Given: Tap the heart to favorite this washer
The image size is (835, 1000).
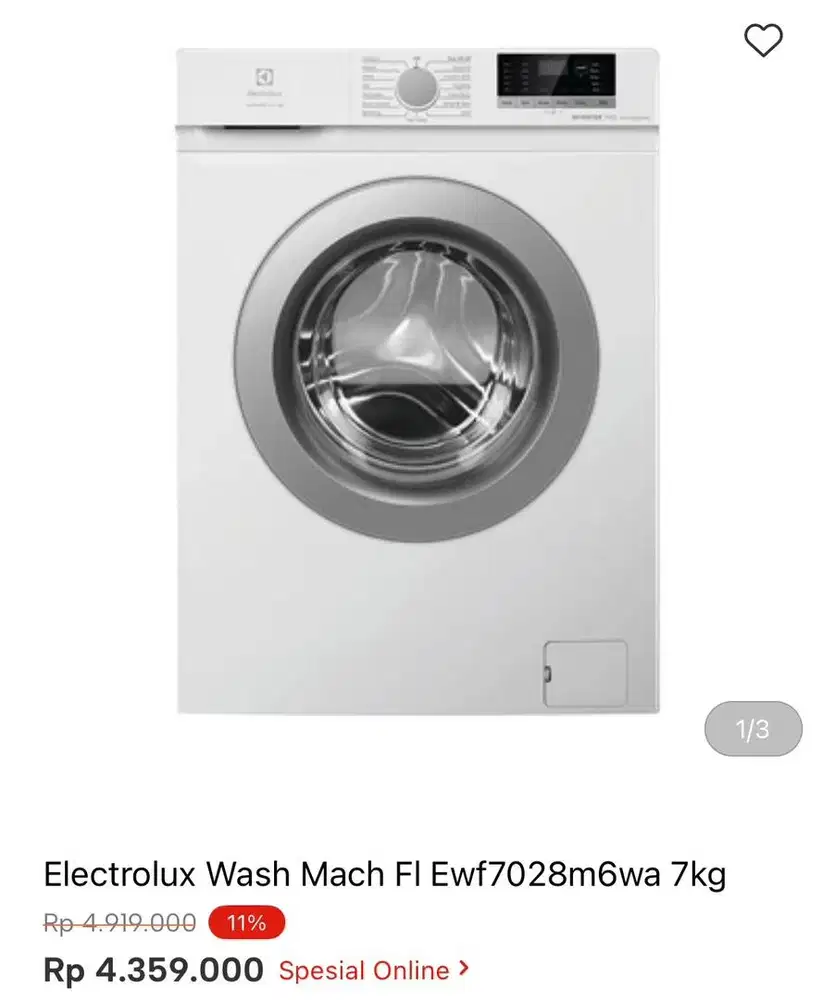Looking at the screenshot, I should (764, 41).
